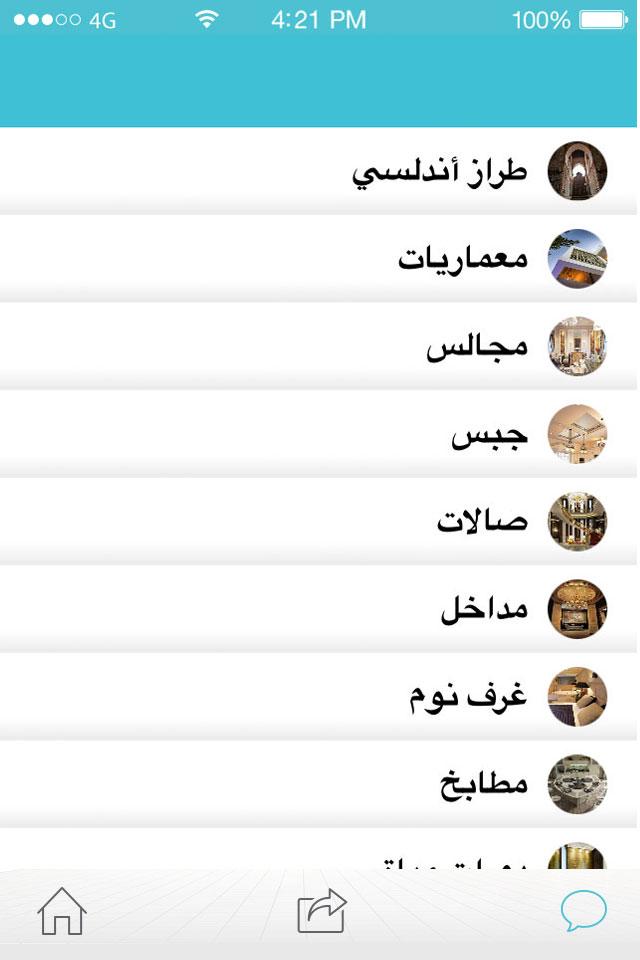
Task: Select the مداخل category
Action: click(x=484, y=609)
